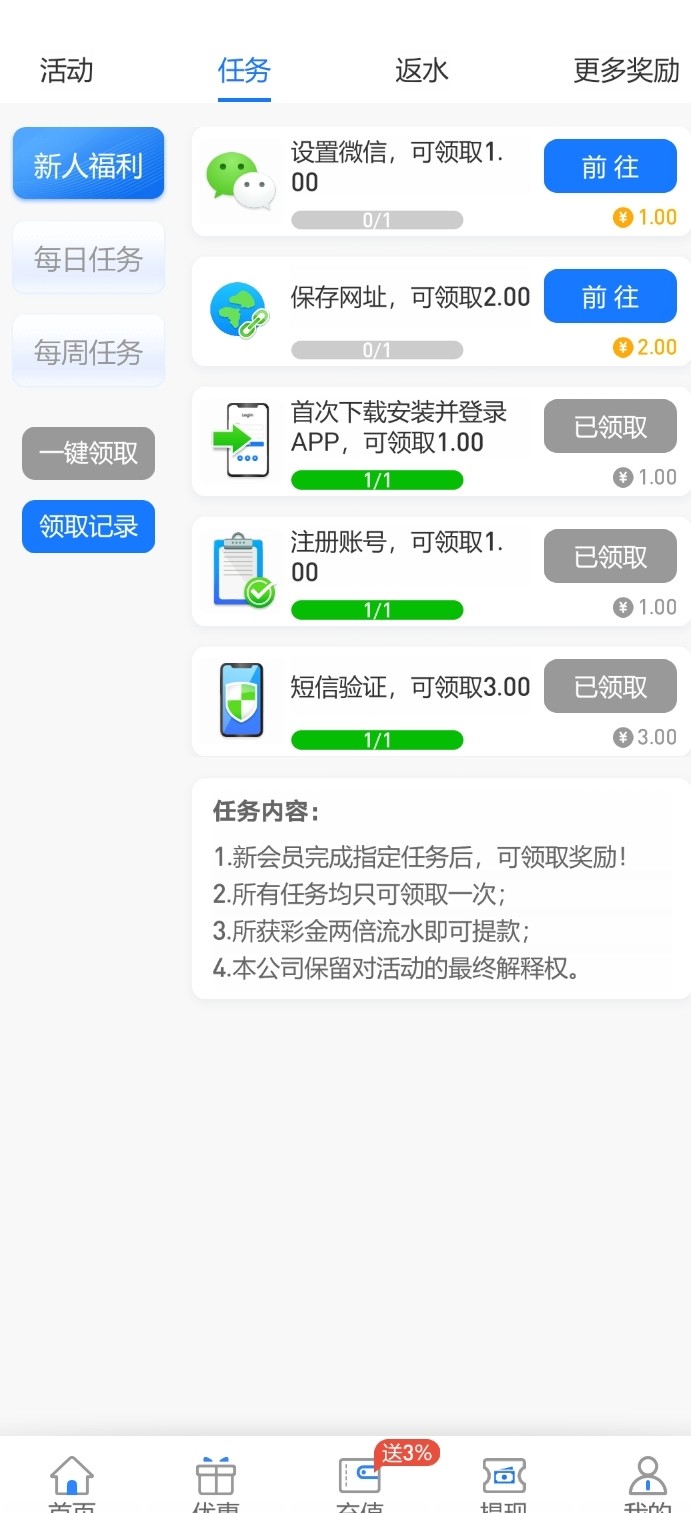Open the 充值 wallet tab
The image size is (691, 1513).
click(x=360, y=1482)
